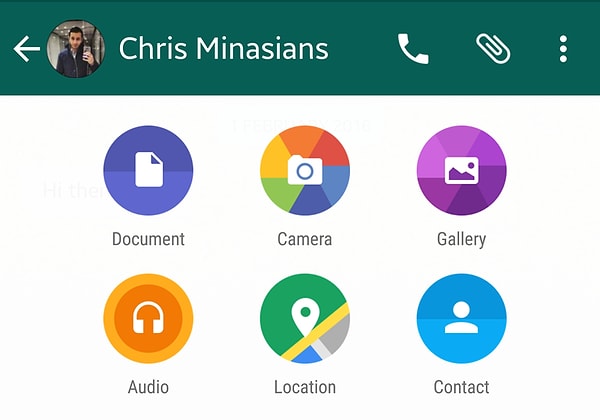Select Gallery to send a picture
The image size is (600, 420).
coord(461,171)
